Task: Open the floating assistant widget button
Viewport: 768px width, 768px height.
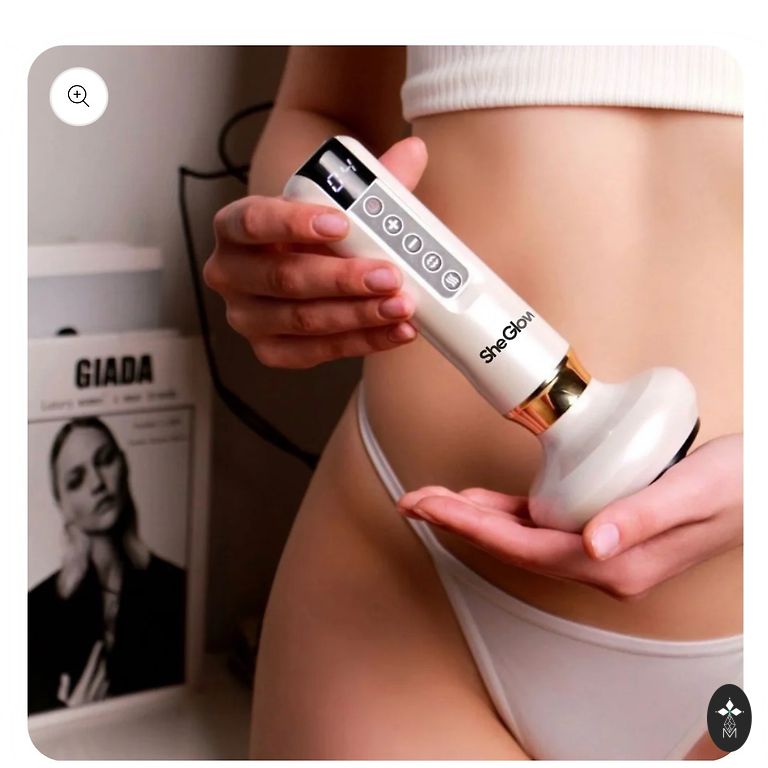Action: [x=729, y=717]
